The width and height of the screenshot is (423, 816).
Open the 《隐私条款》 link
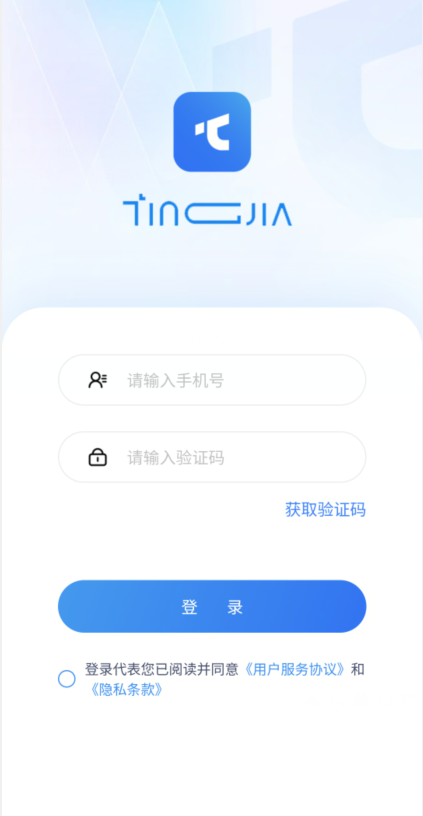coord(125,690)
